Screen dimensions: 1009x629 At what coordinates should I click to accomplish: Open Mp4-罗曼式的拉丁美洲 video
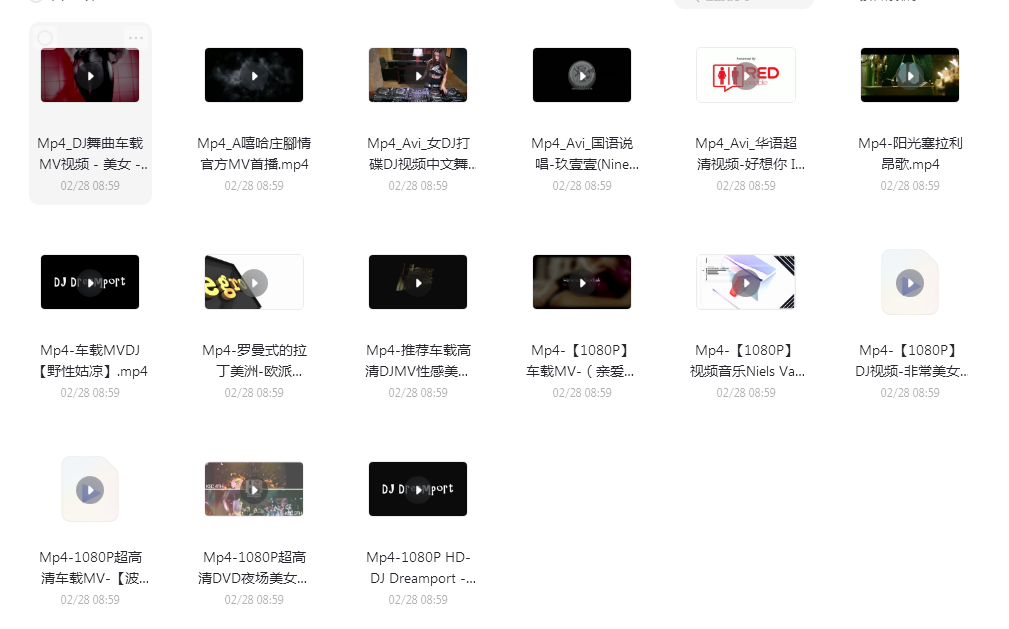click(x=254, y=282)
